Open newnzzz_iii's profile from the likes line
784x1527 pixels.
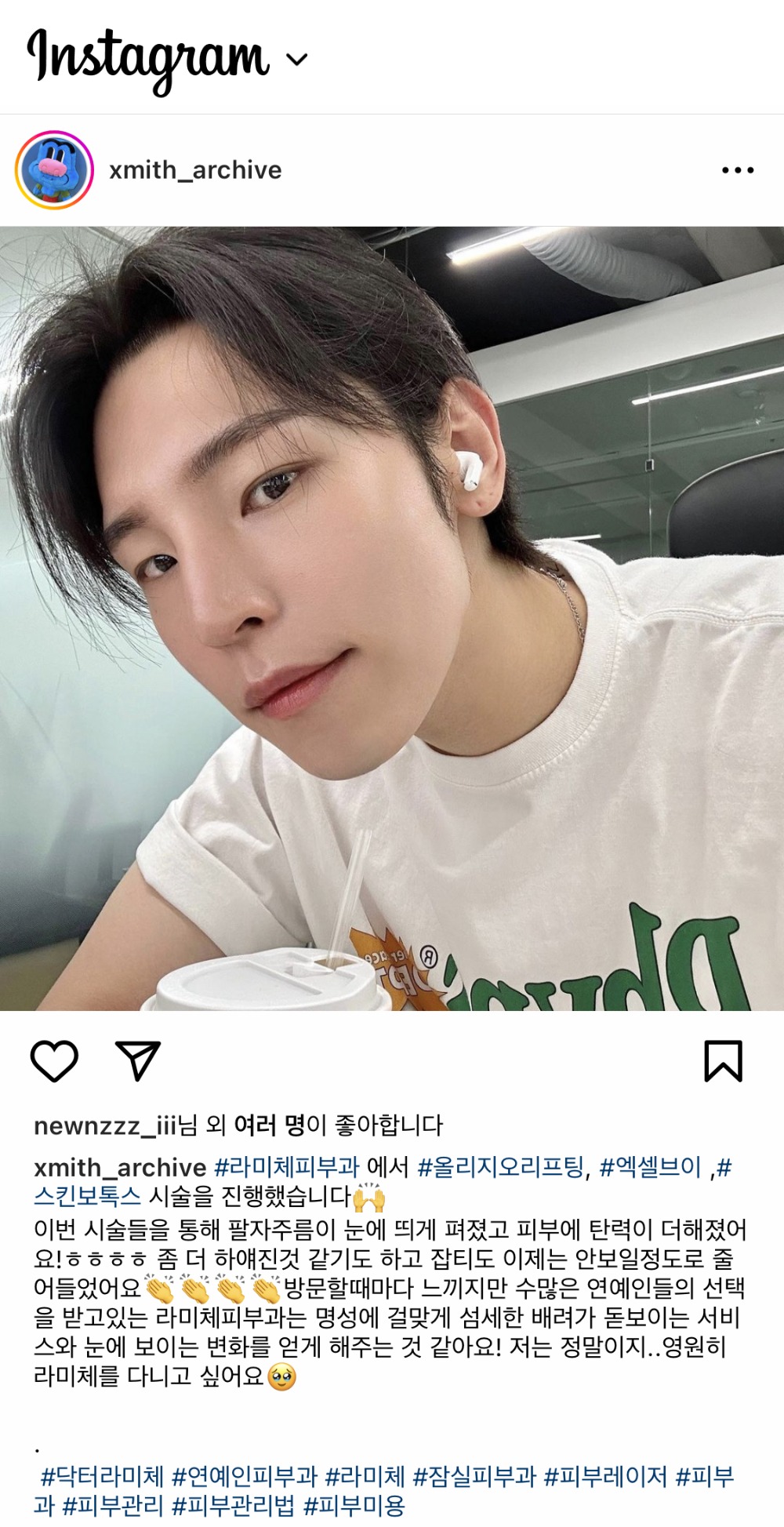(104, 1126)
